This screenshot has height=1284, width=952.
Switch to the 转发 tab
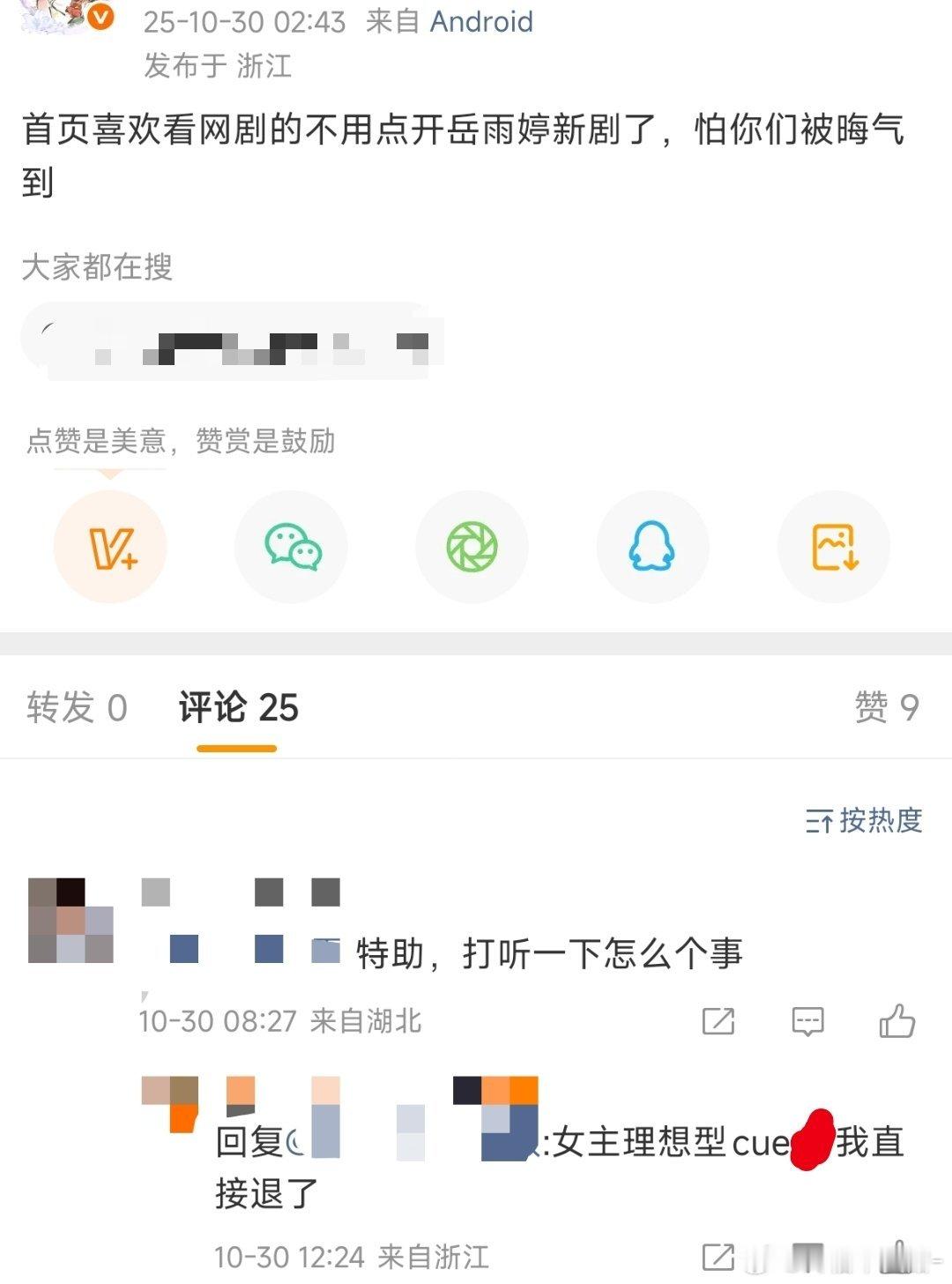pyautogui.click(x=78, y=707)
